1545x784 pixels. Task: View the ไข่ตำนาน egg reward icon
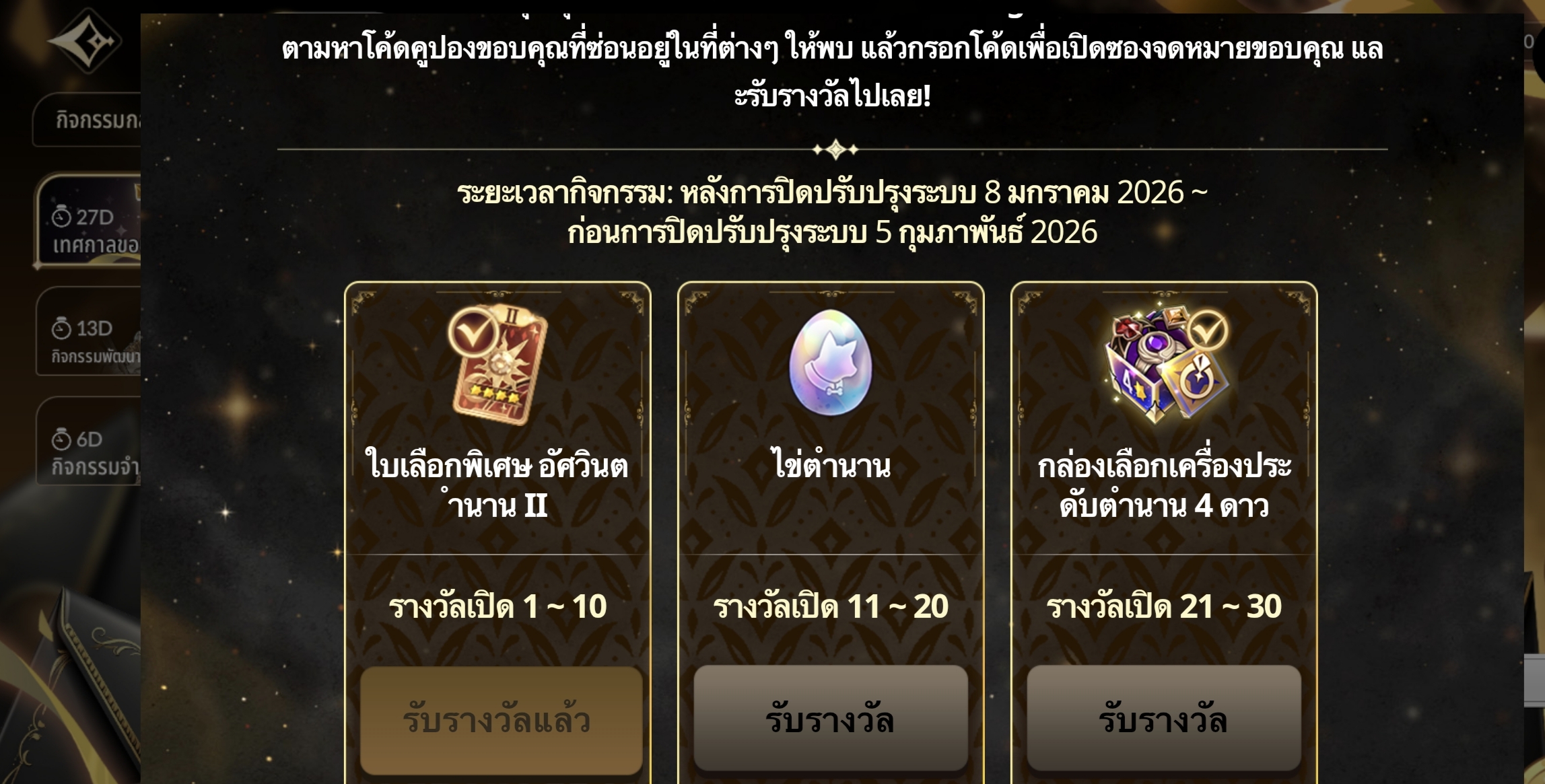pos(830,363)
